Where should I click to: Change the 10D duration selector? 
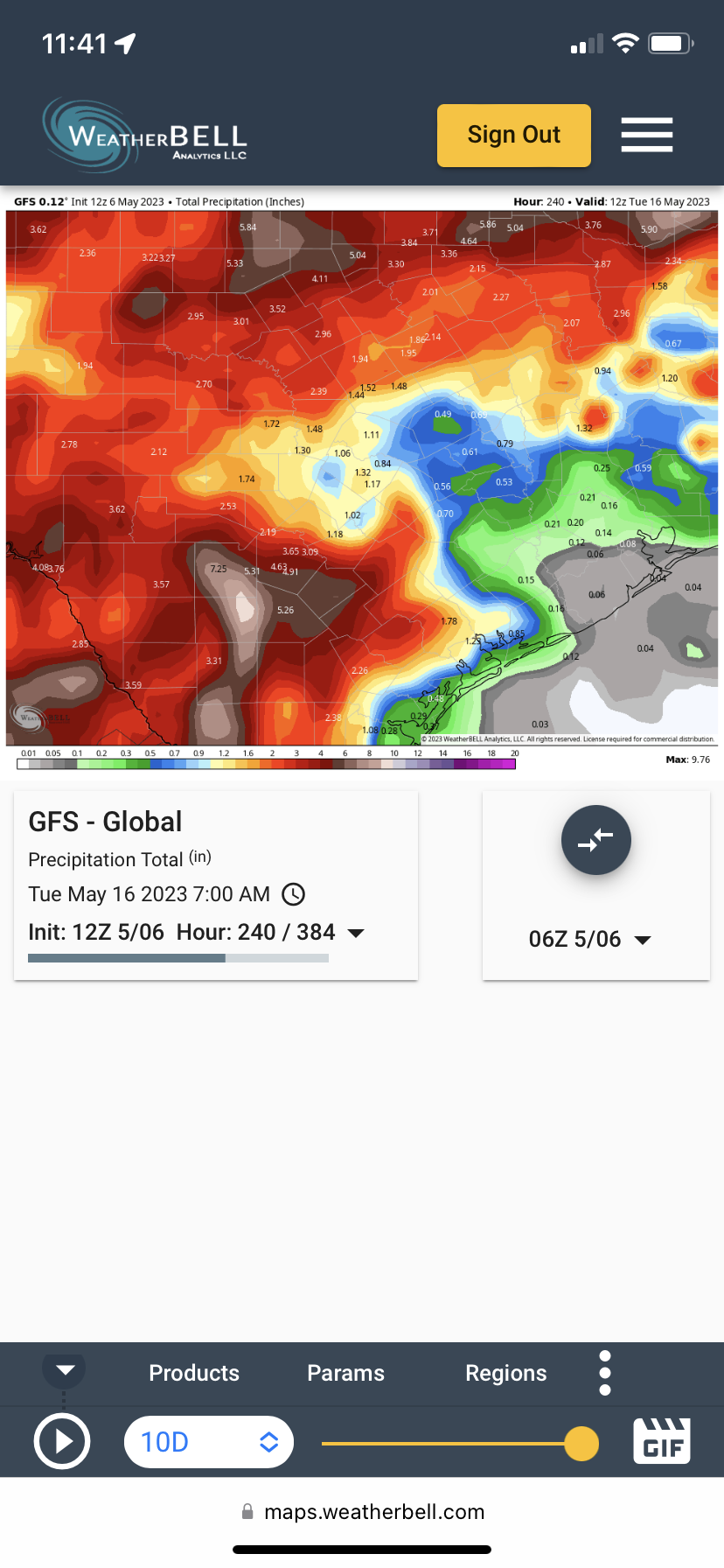pos(209,1442)
